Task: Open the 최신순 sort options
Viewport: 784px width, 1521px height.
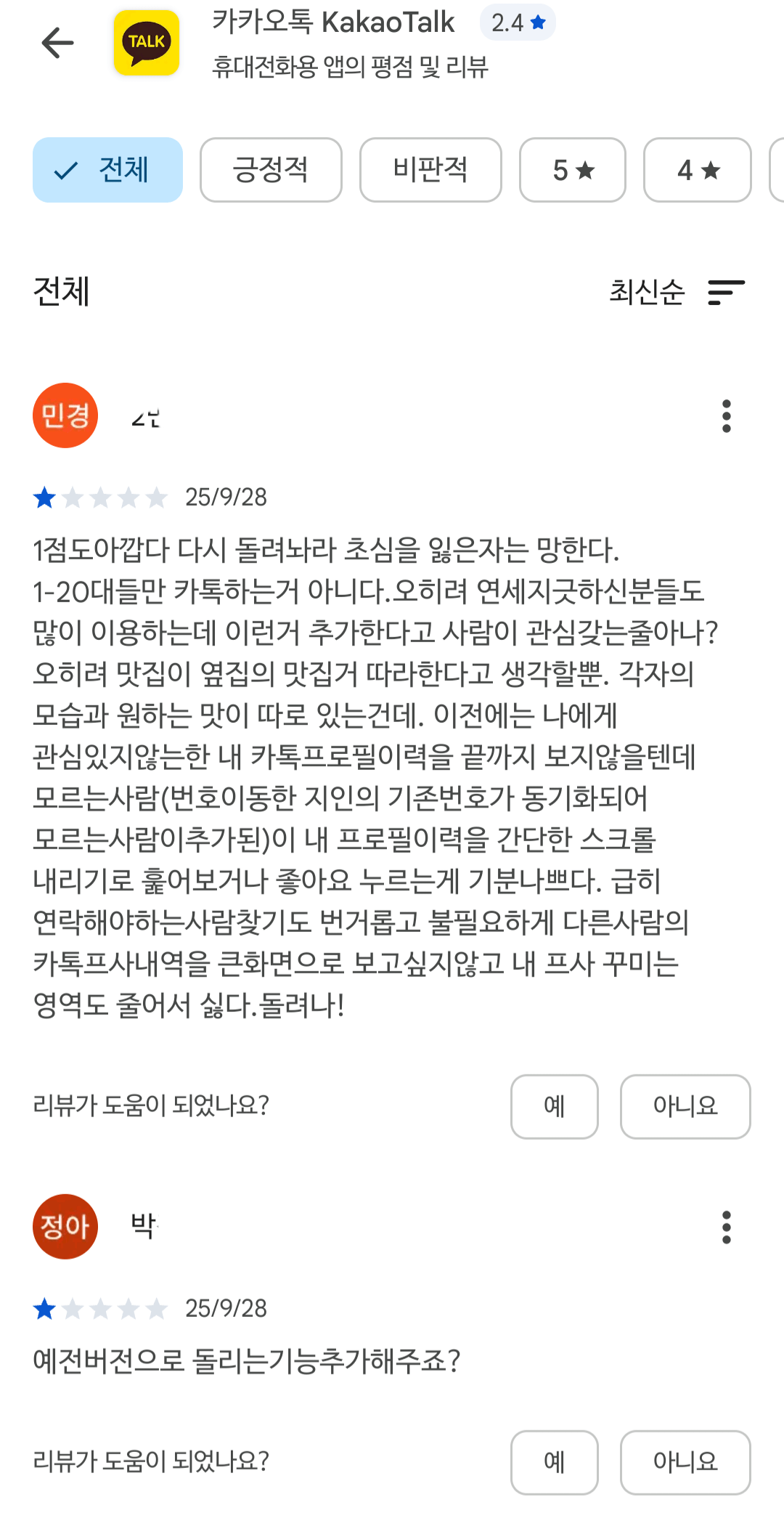Action: 677,292
